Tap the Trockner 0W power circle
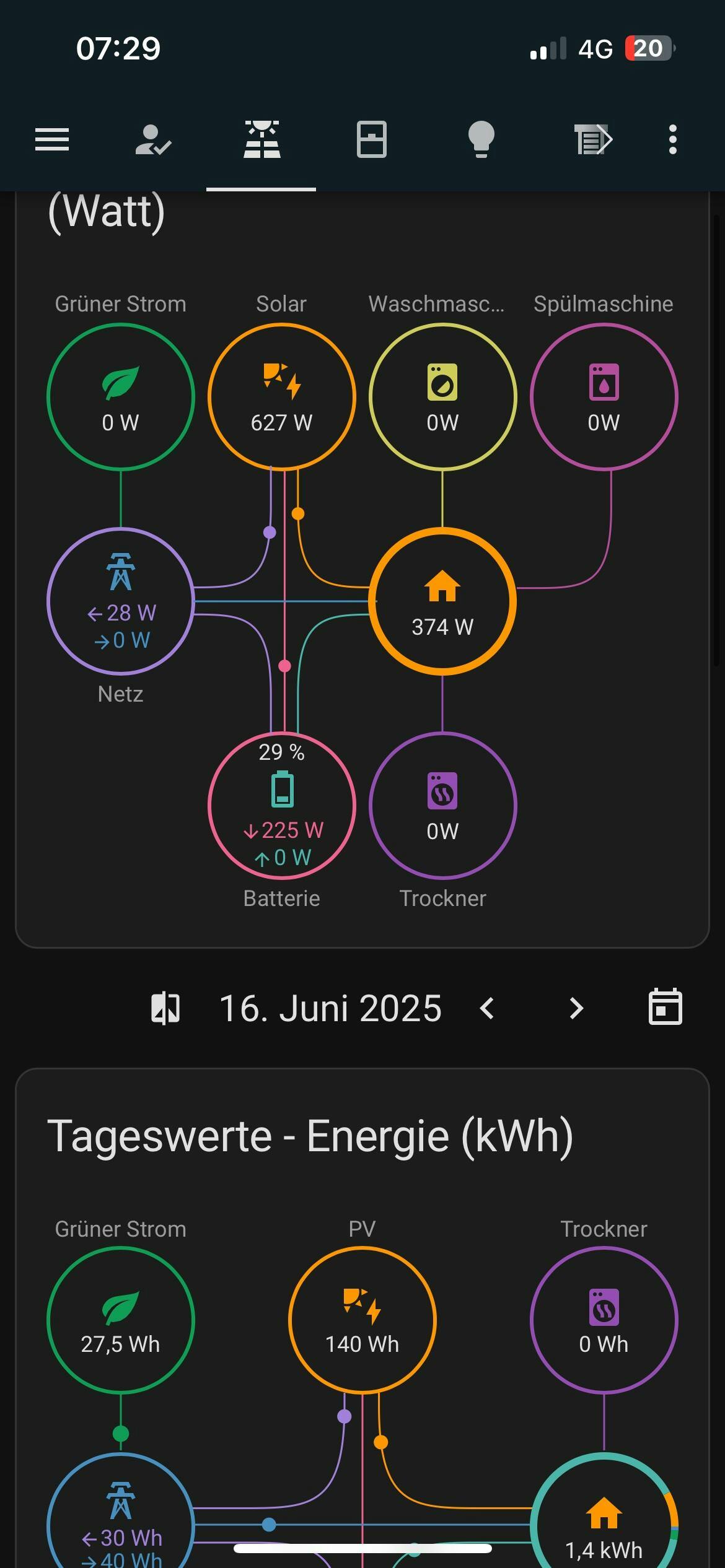The height and width of the screenshot is (1568, 725). click(x=442, y=806)
